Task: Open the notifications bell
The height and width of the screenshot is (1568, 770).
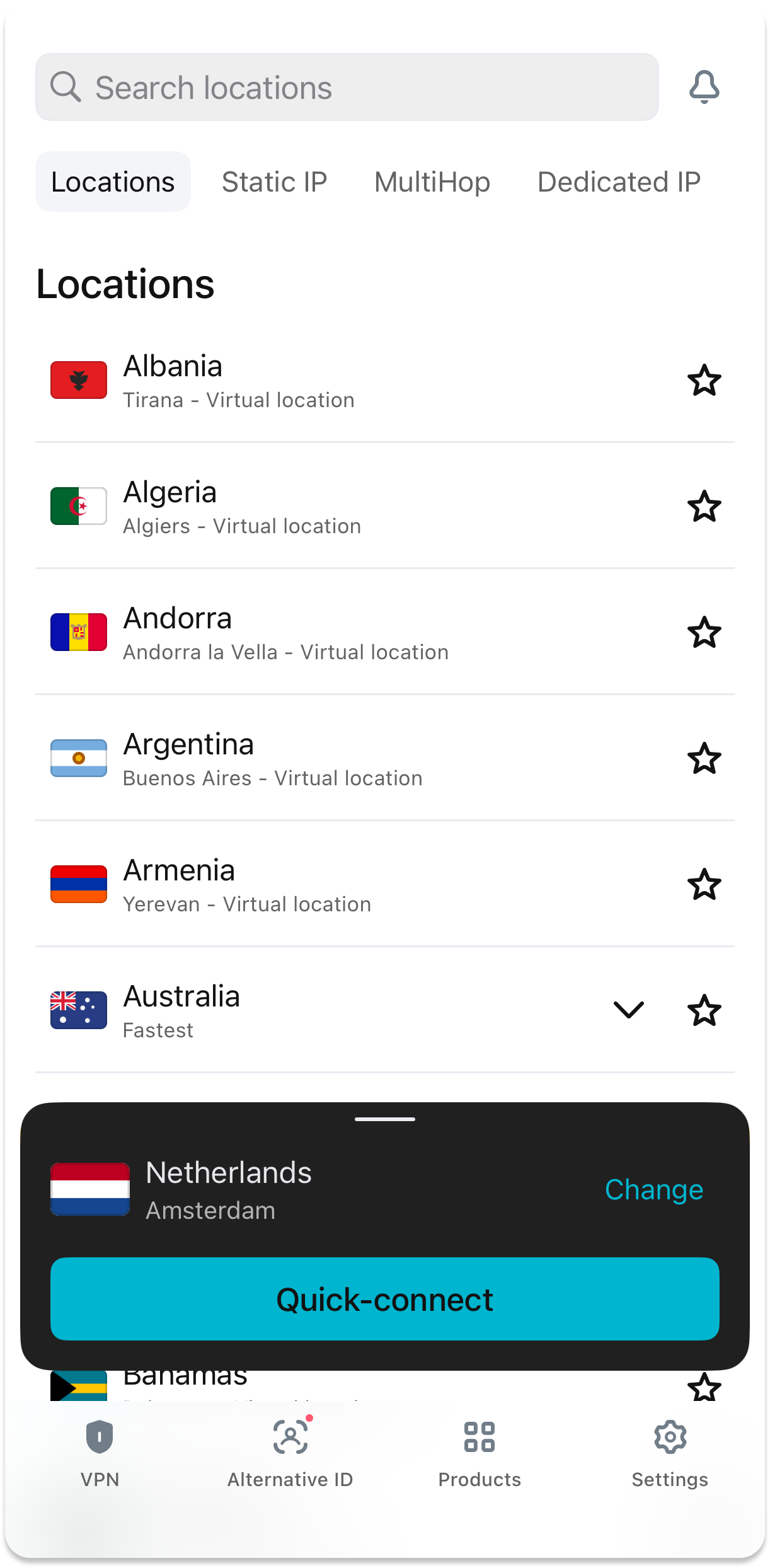Action: pyautogui.click(x=704, y=87)
